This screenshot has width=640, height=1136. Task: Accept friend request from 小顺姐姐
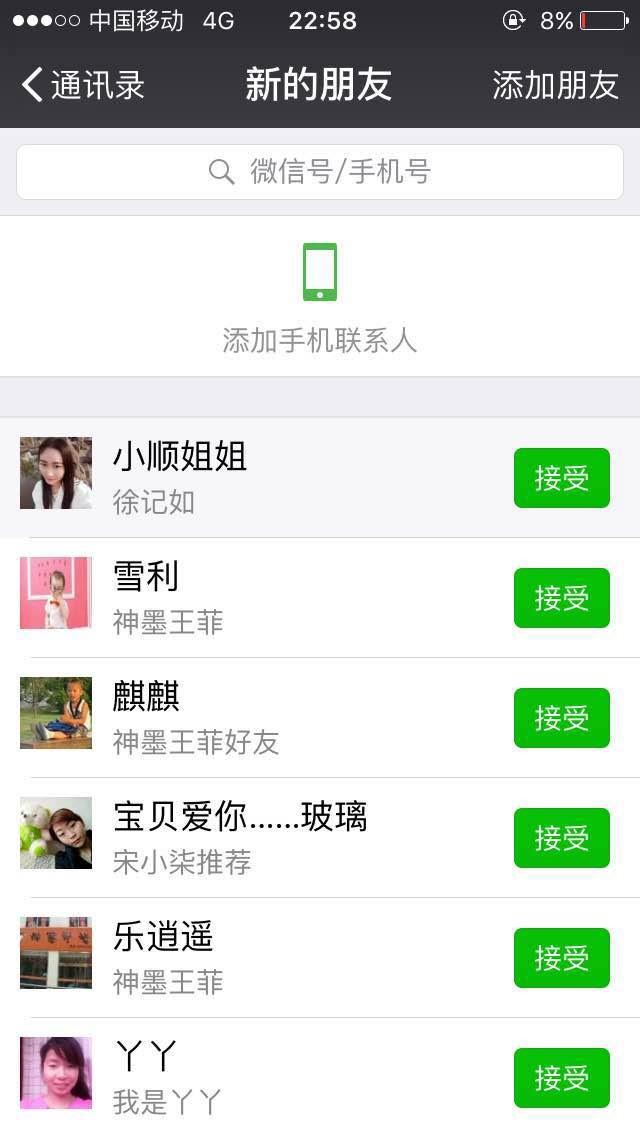coord(561,478)
